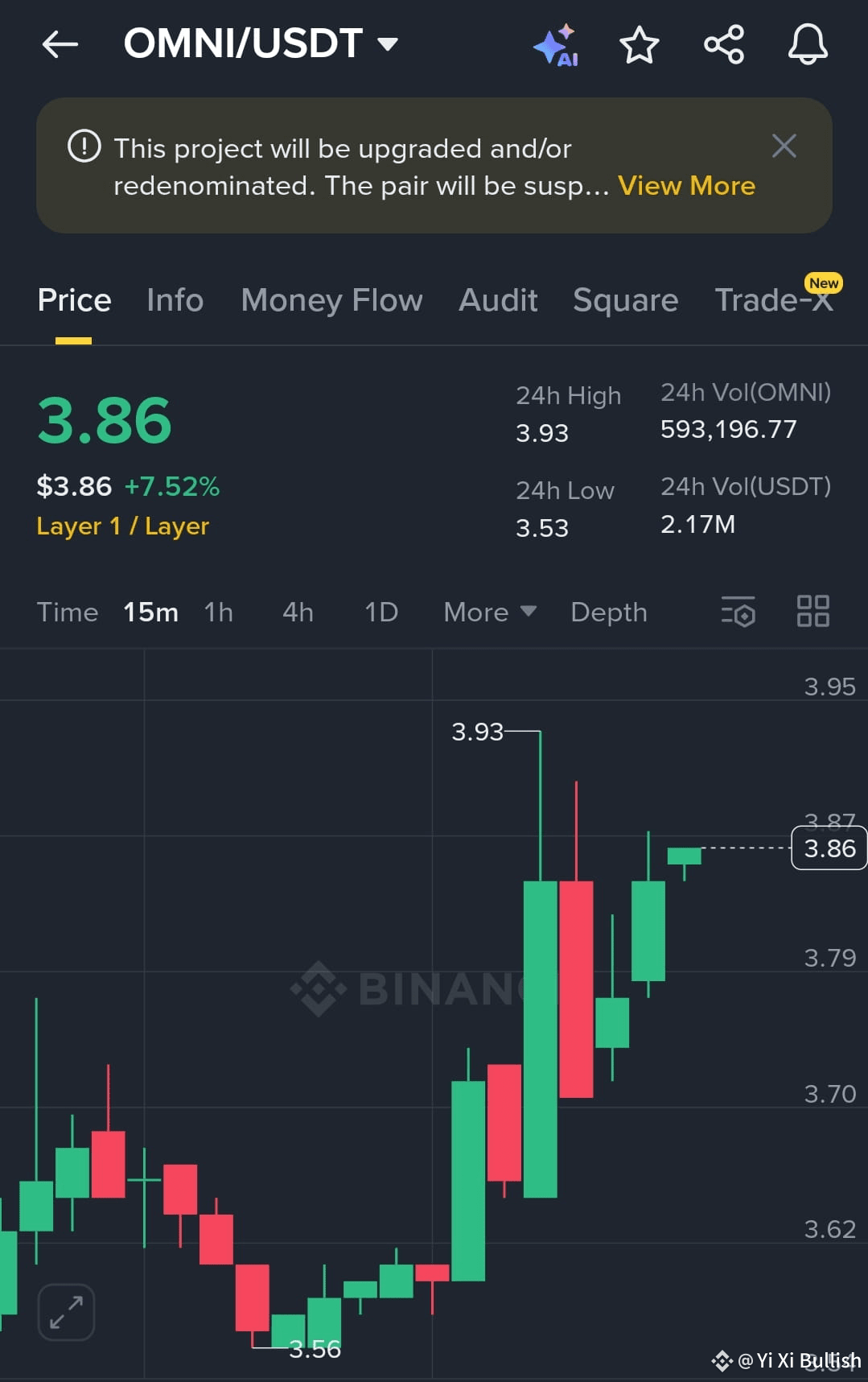Image resolution: width=868 pixels, height=1382 pixels.
Task: Open the OMNI/USDT pair selector dropdown
Action: point(389,45)
